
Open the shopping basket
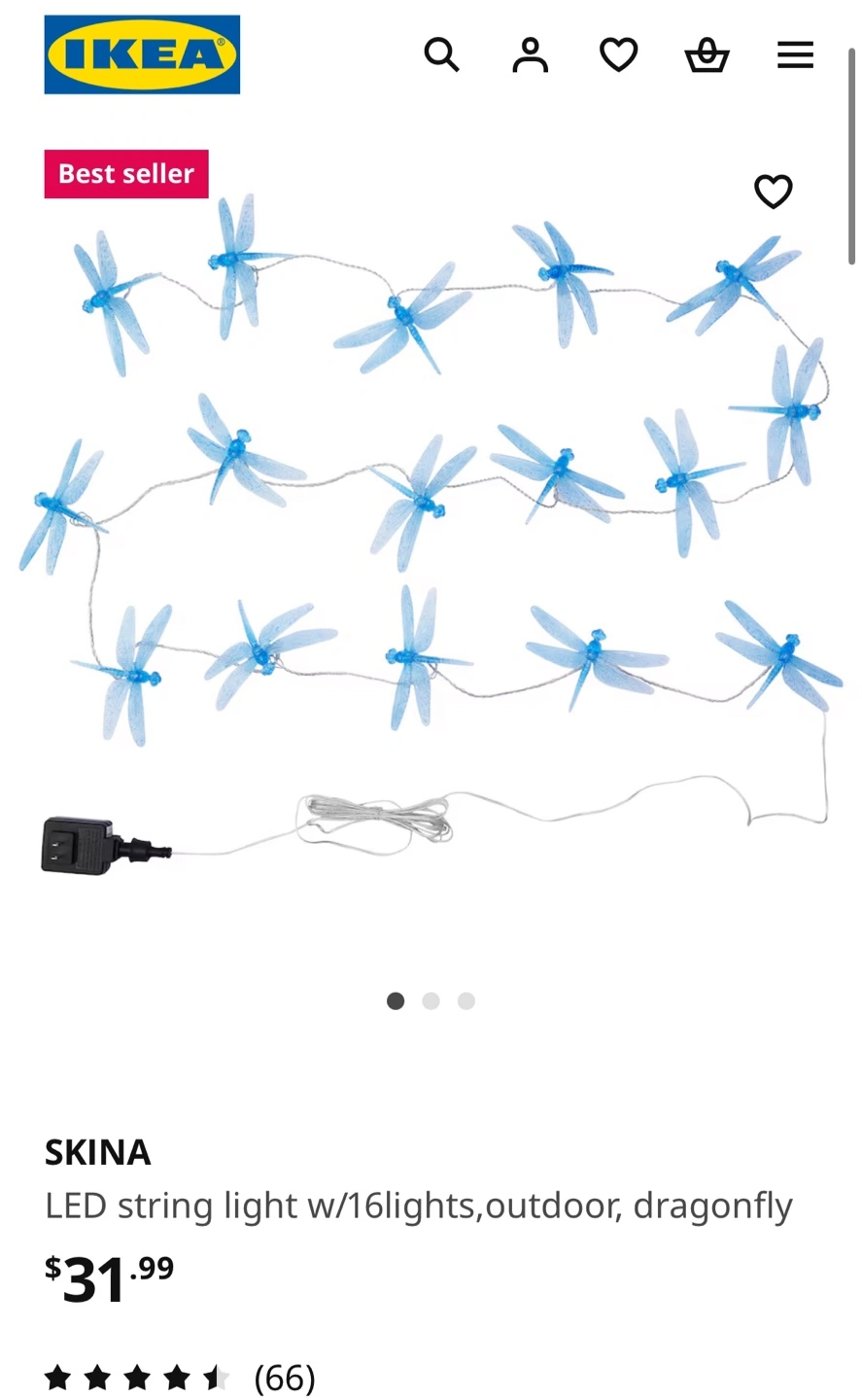(707, 55)
